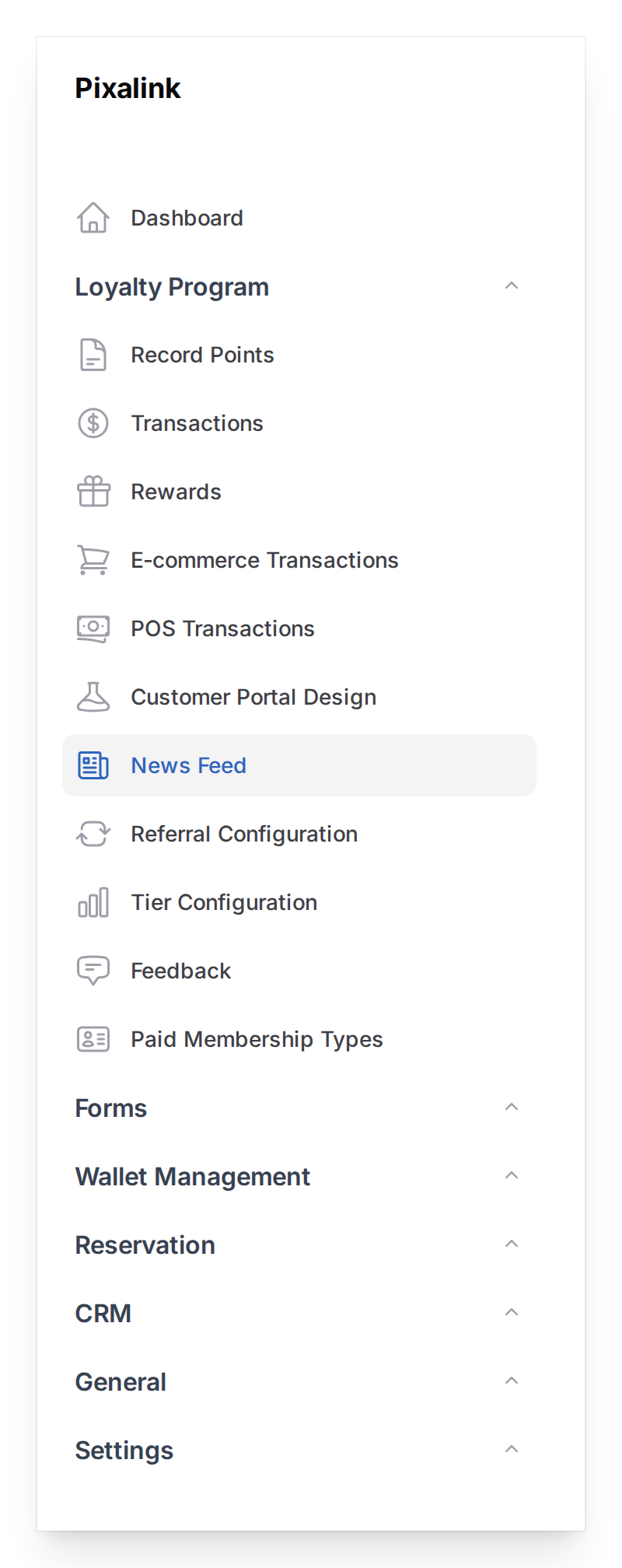Open Rewards via the gift icon
The height and width of the screenshot is (1568, 622).
point(93,492)
